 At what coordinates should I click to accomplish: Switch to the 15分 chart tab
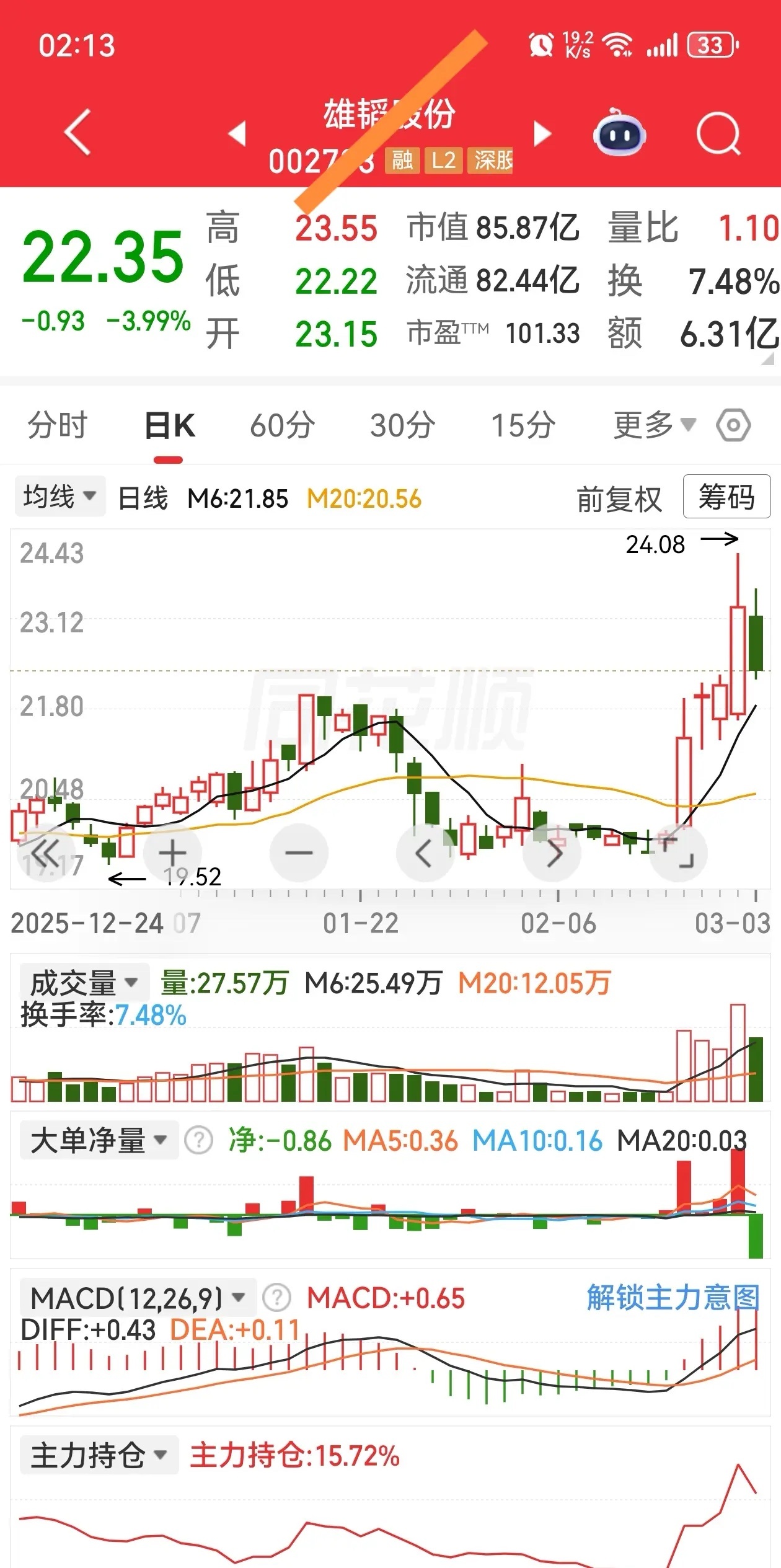pos(521,425)
